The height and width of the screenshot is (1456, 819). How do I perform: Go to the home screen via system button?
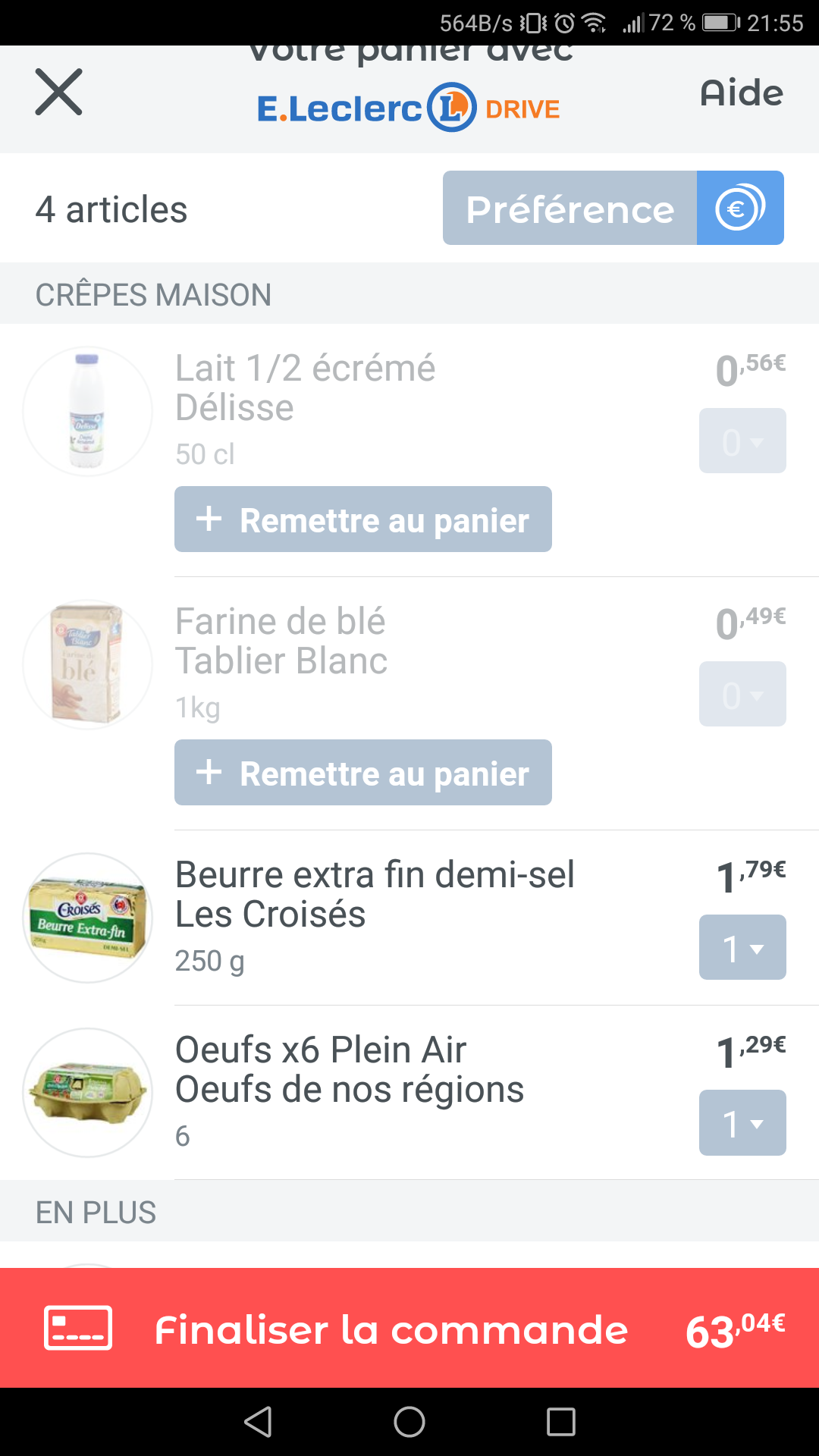[409, 1422]
